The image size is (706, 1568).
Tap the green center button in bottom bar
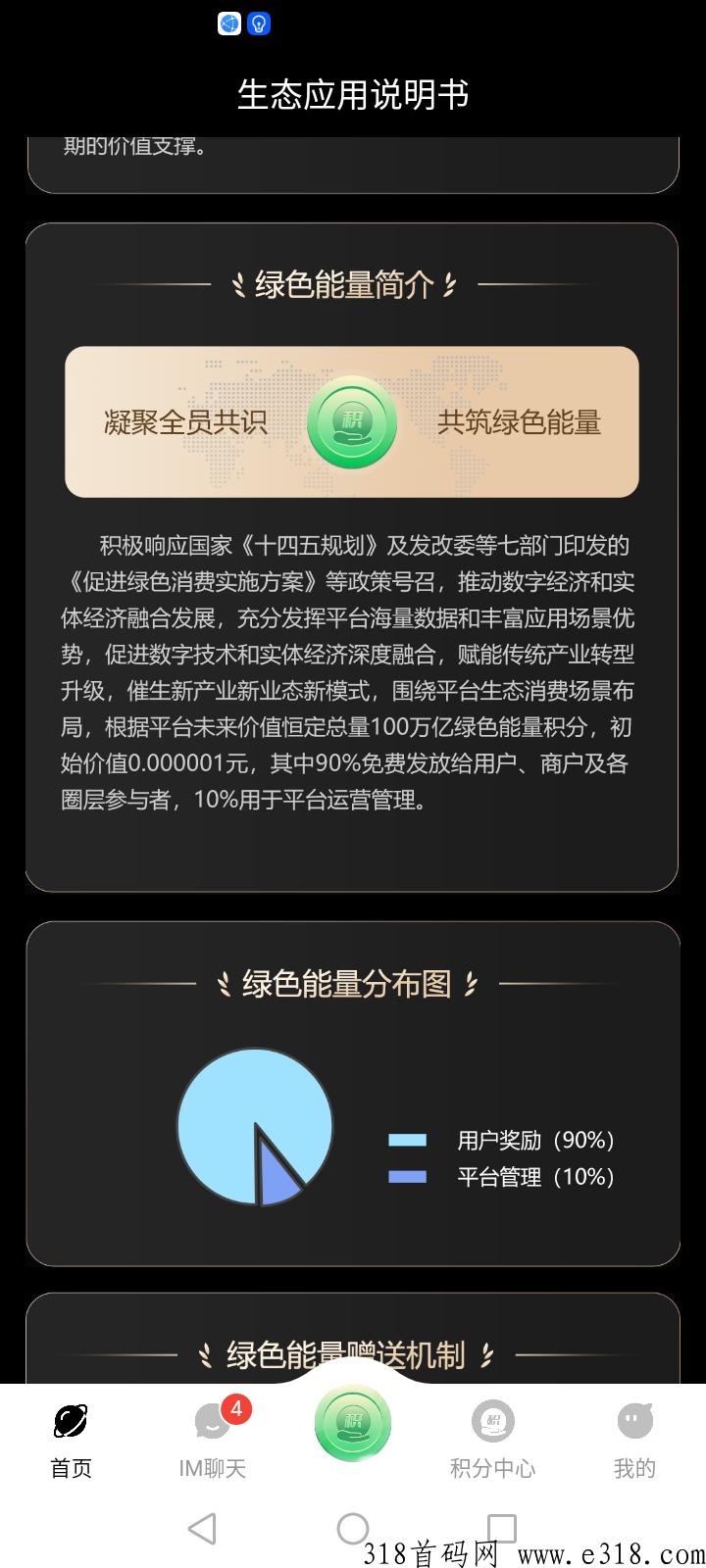click(x=353, y=1423)
